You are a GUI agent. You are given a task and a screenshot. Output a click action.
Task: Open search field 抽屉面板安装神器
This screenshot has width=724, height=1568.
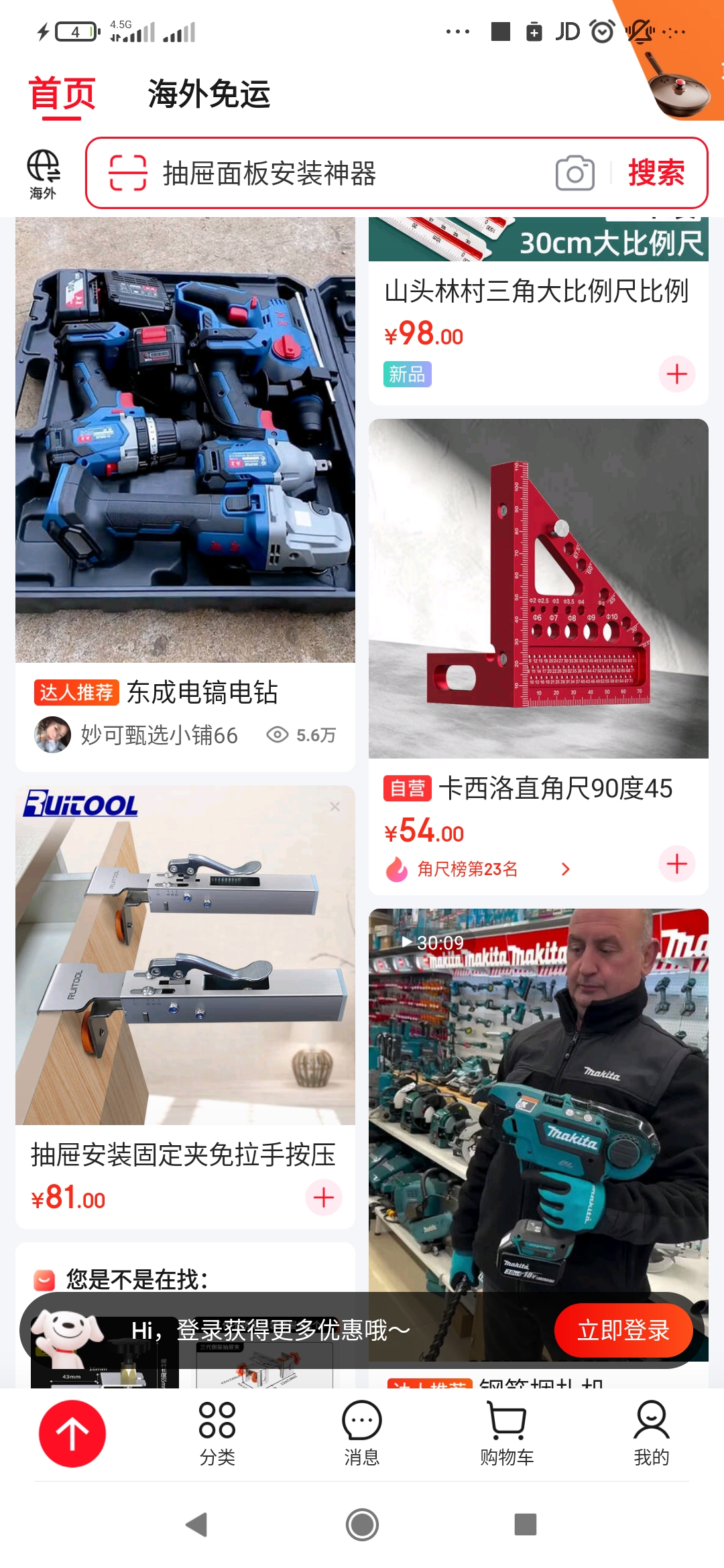point(335,174)
